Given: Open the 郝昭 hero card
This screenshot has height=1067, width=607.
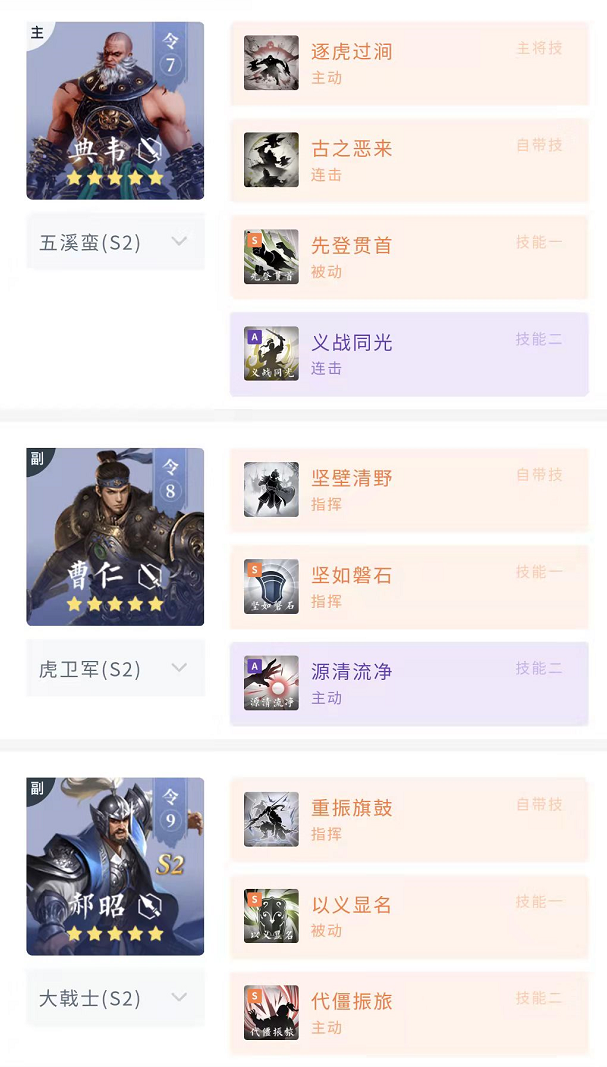Looking at the screenshot, I should (115, 866).
